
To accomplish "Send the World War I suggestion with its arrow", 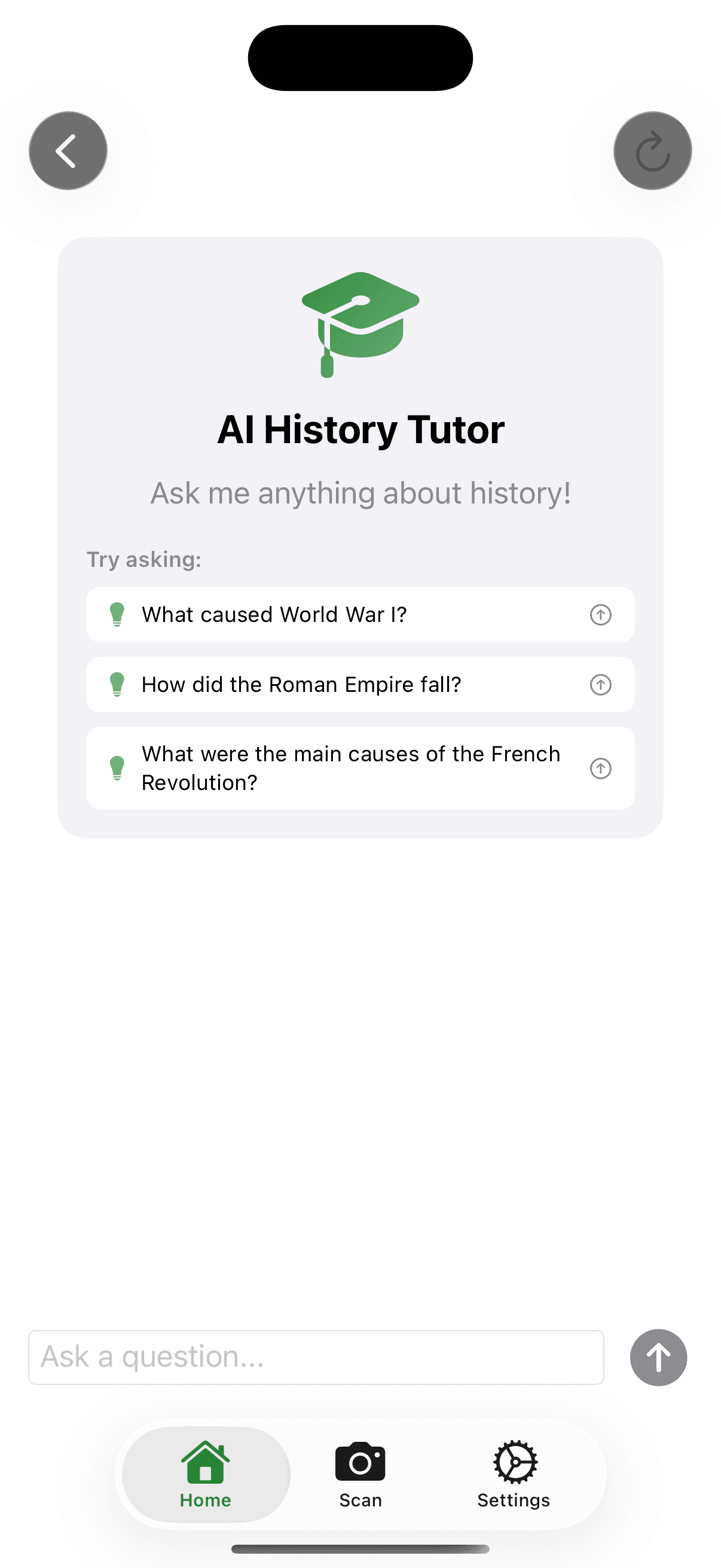I will [x=600, y=615].
